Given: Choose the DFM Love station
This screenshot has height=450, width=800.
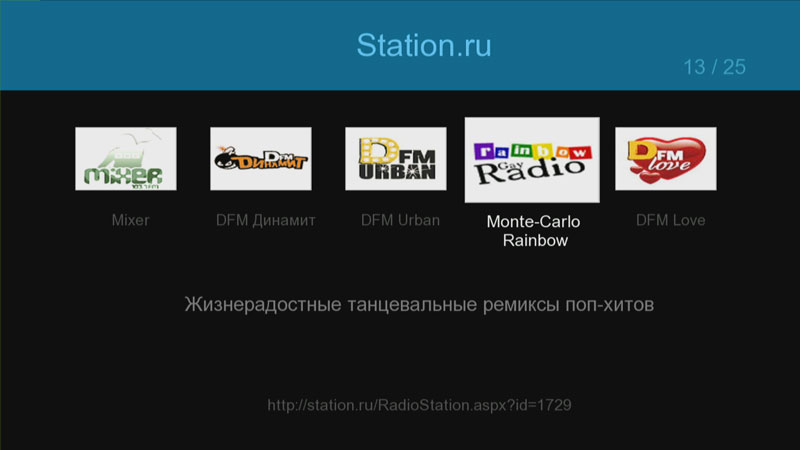Looking at the screenshot, I should tap(666, 159).
